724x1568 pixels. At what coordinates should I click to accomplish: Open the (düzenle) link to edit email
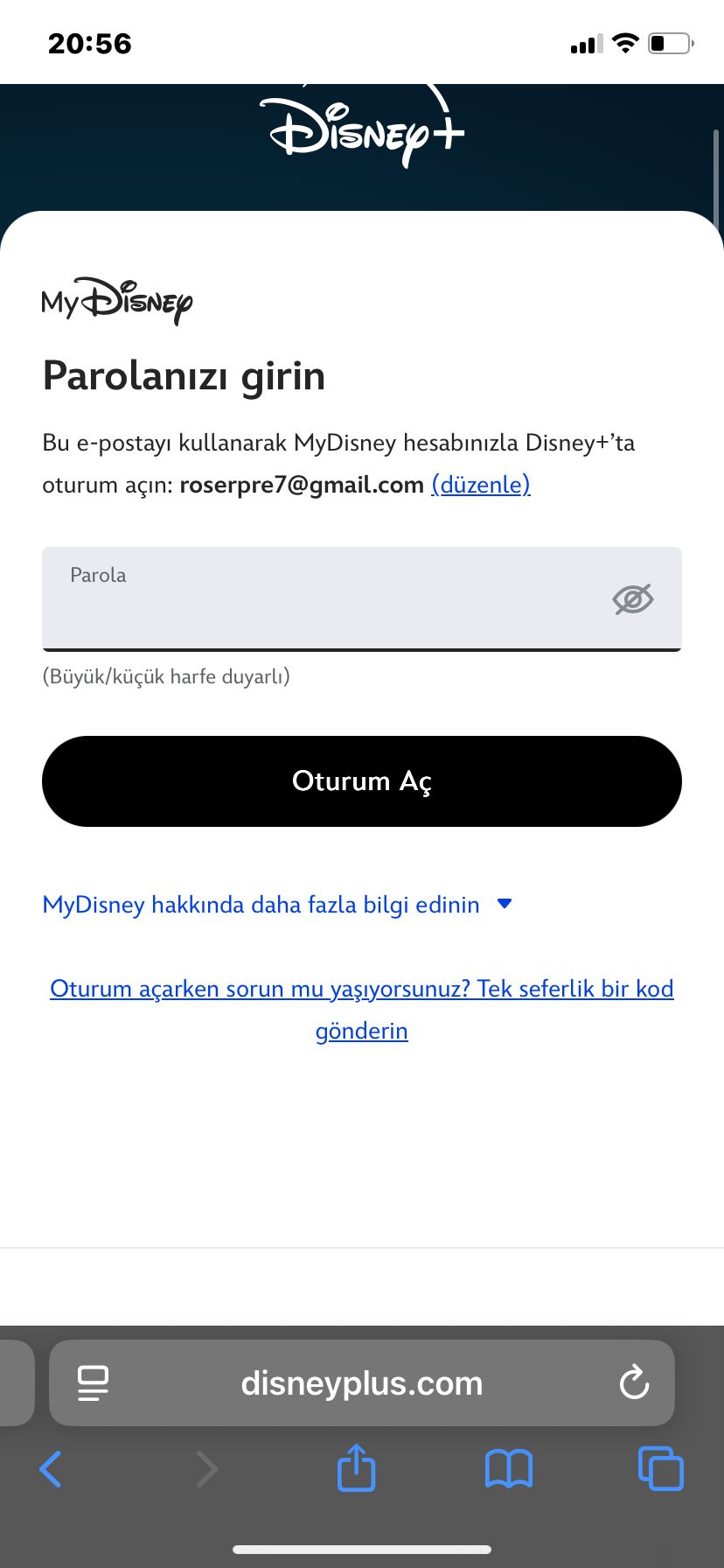point(481,485)
